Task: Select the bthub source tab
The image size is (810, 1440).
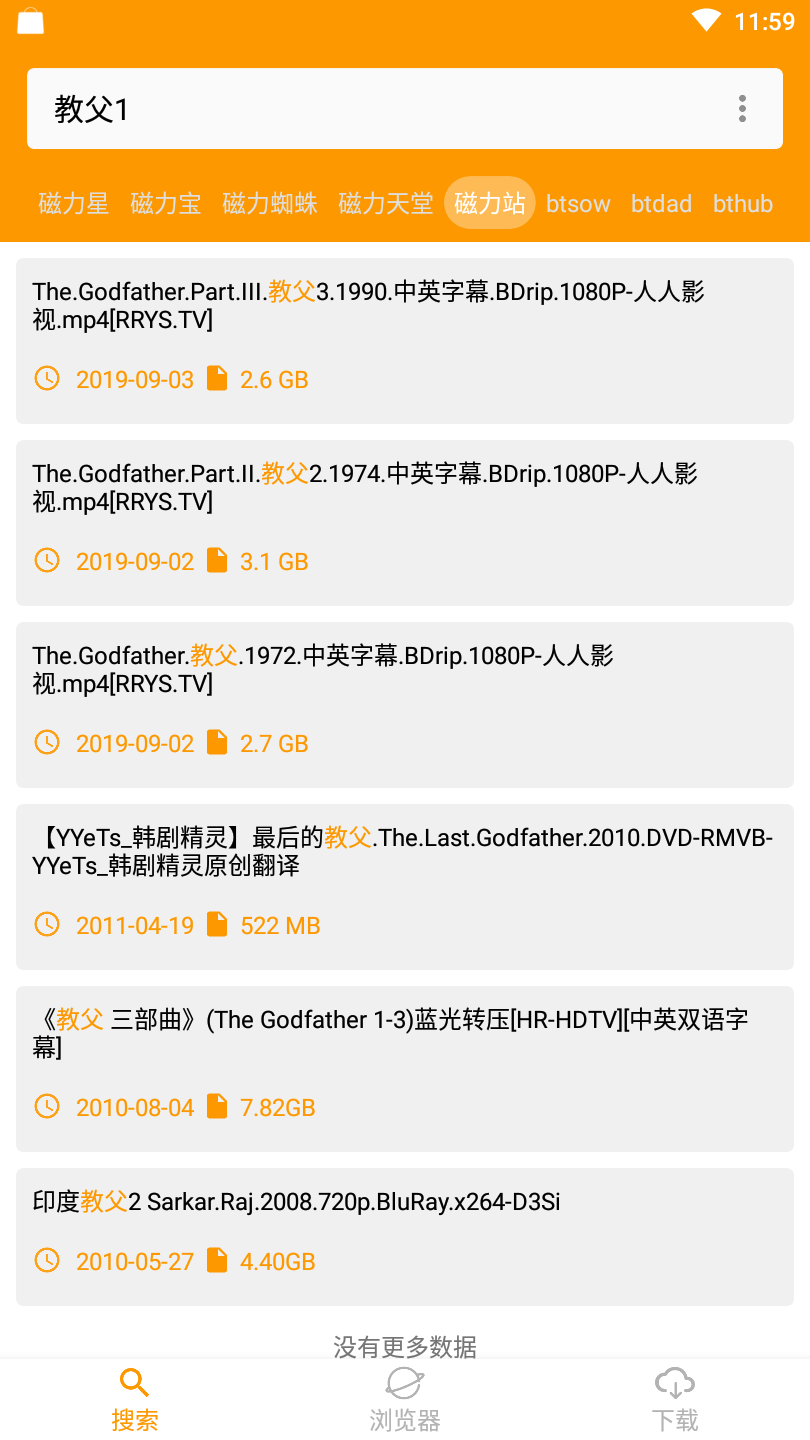Action: point(742,203)
